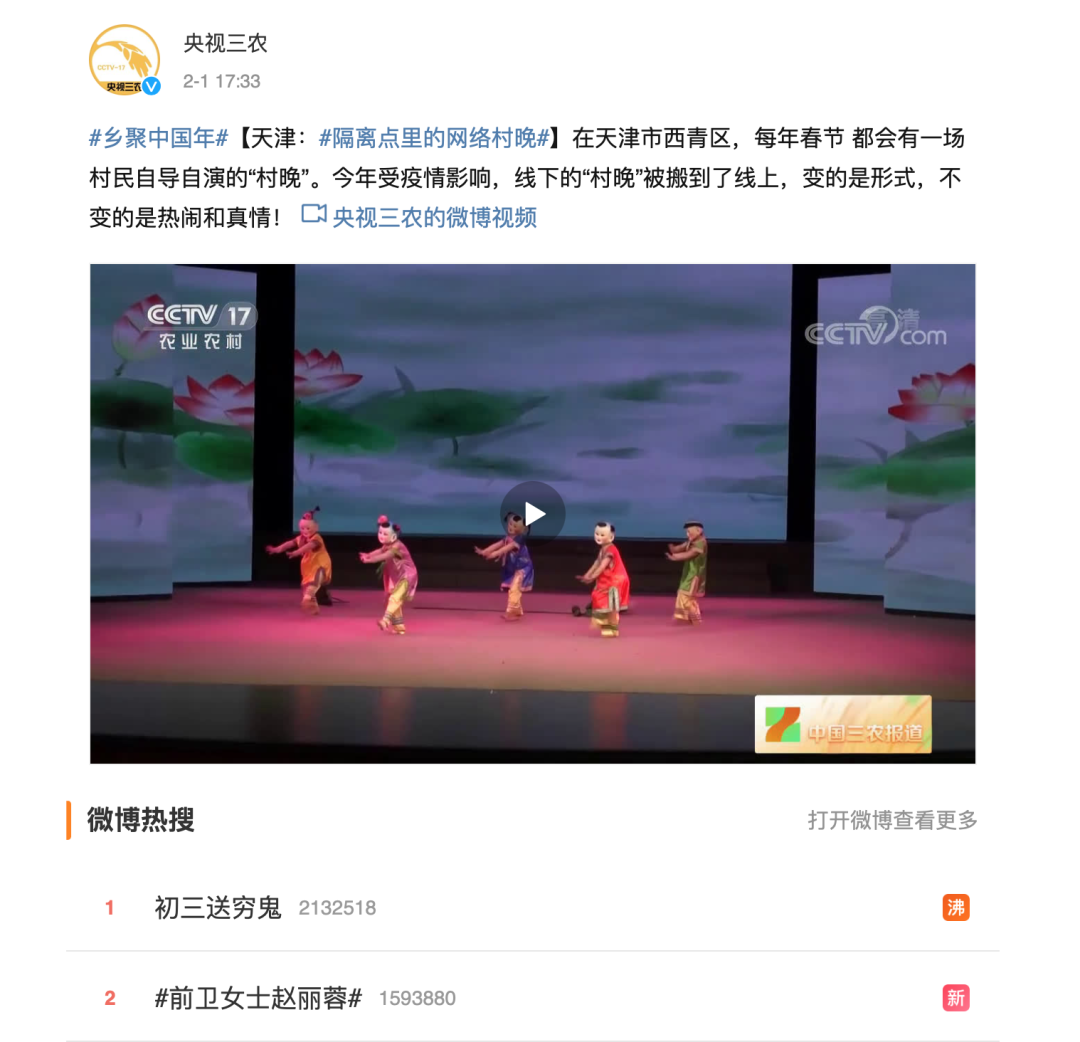Open 央视三农的微博视频 link
The image size is (1080, 1042).
tap(432, 217)
